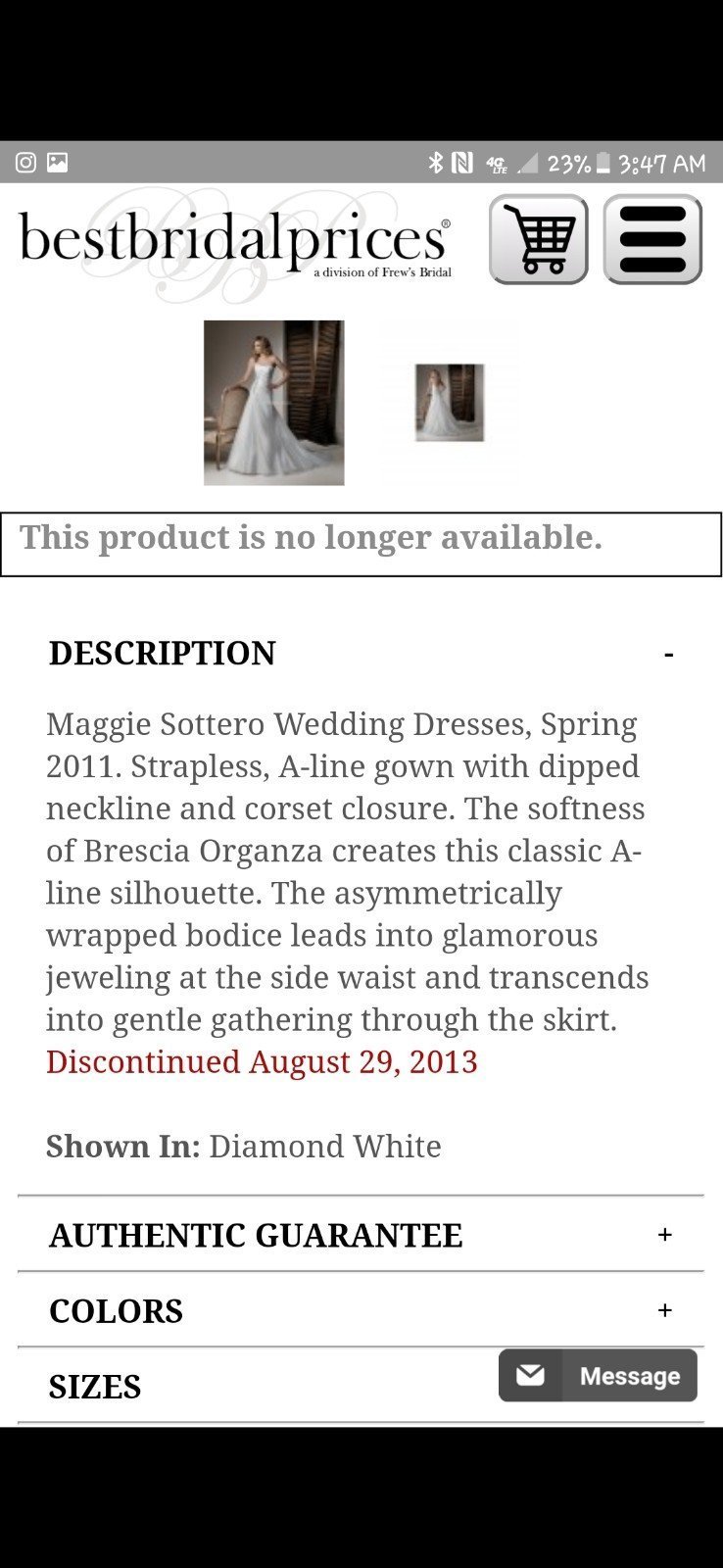The image size is (723, 1568).
Task: Collapse the Description section
Action: pyautogui.click(x=361, y=653)
